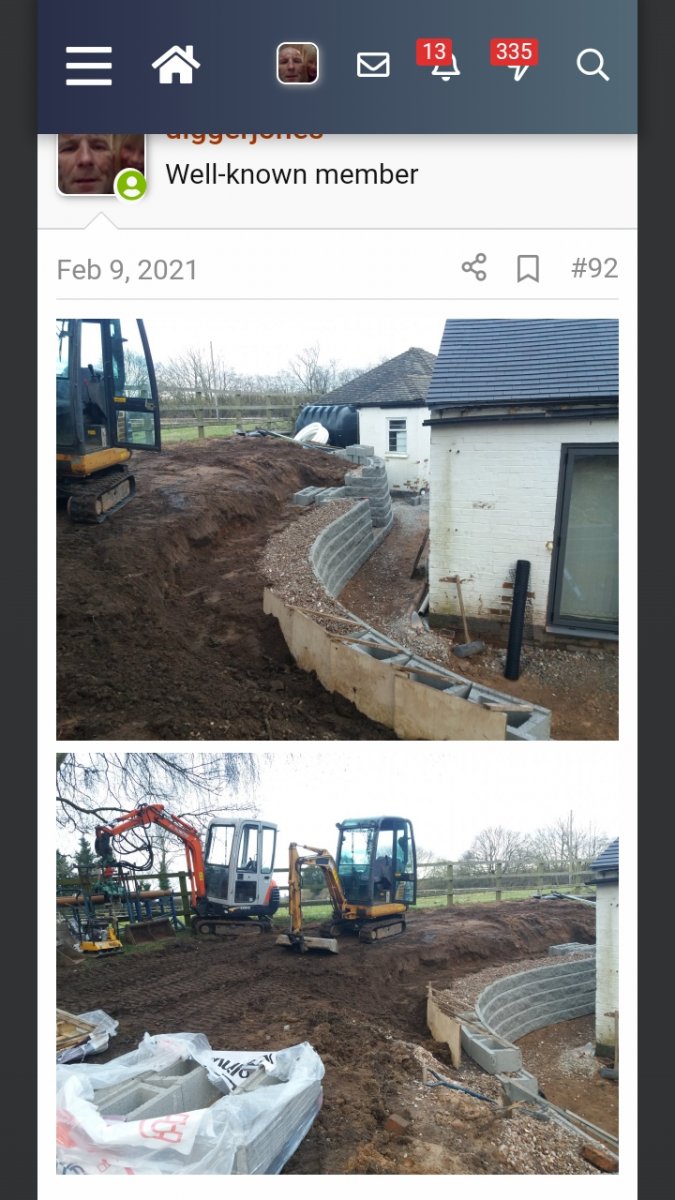675x1200 pixels.
Task: Open the post author's profile avatar
Action: (x=101, y=164)
